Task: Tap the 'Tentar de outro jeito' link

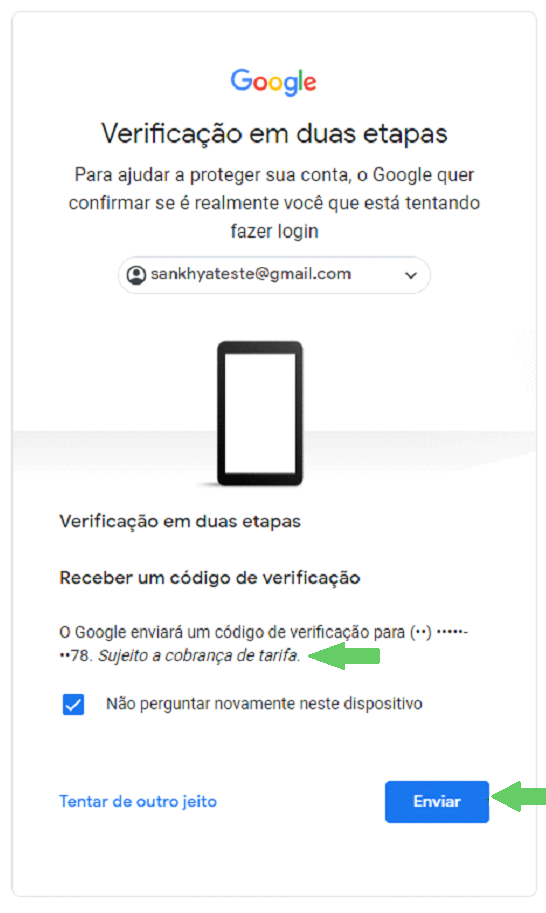Action: click(138, 802)
